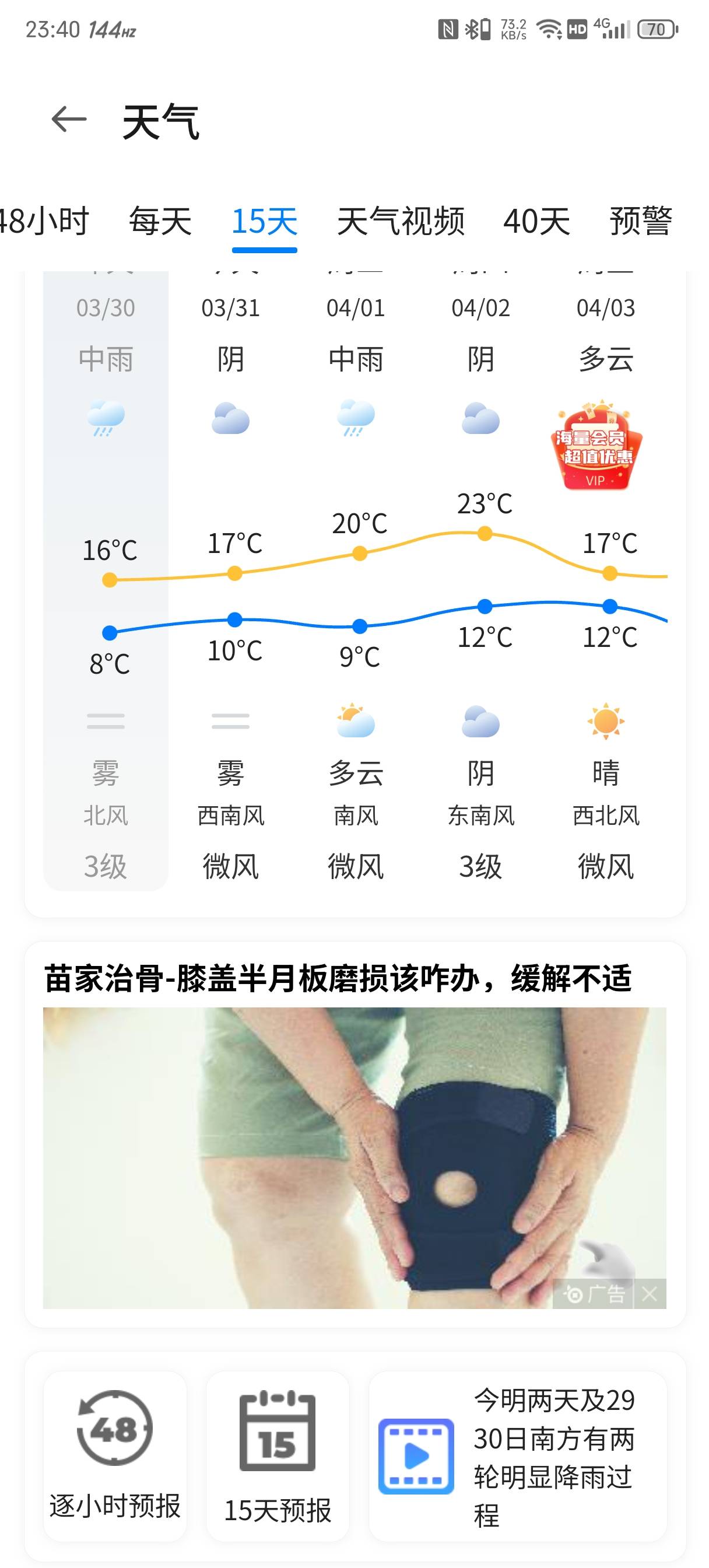Open the 海量会员超值优惠 VIP badge
The height and width of the screenshot is (1568, 709).
[x=597, y=446]
